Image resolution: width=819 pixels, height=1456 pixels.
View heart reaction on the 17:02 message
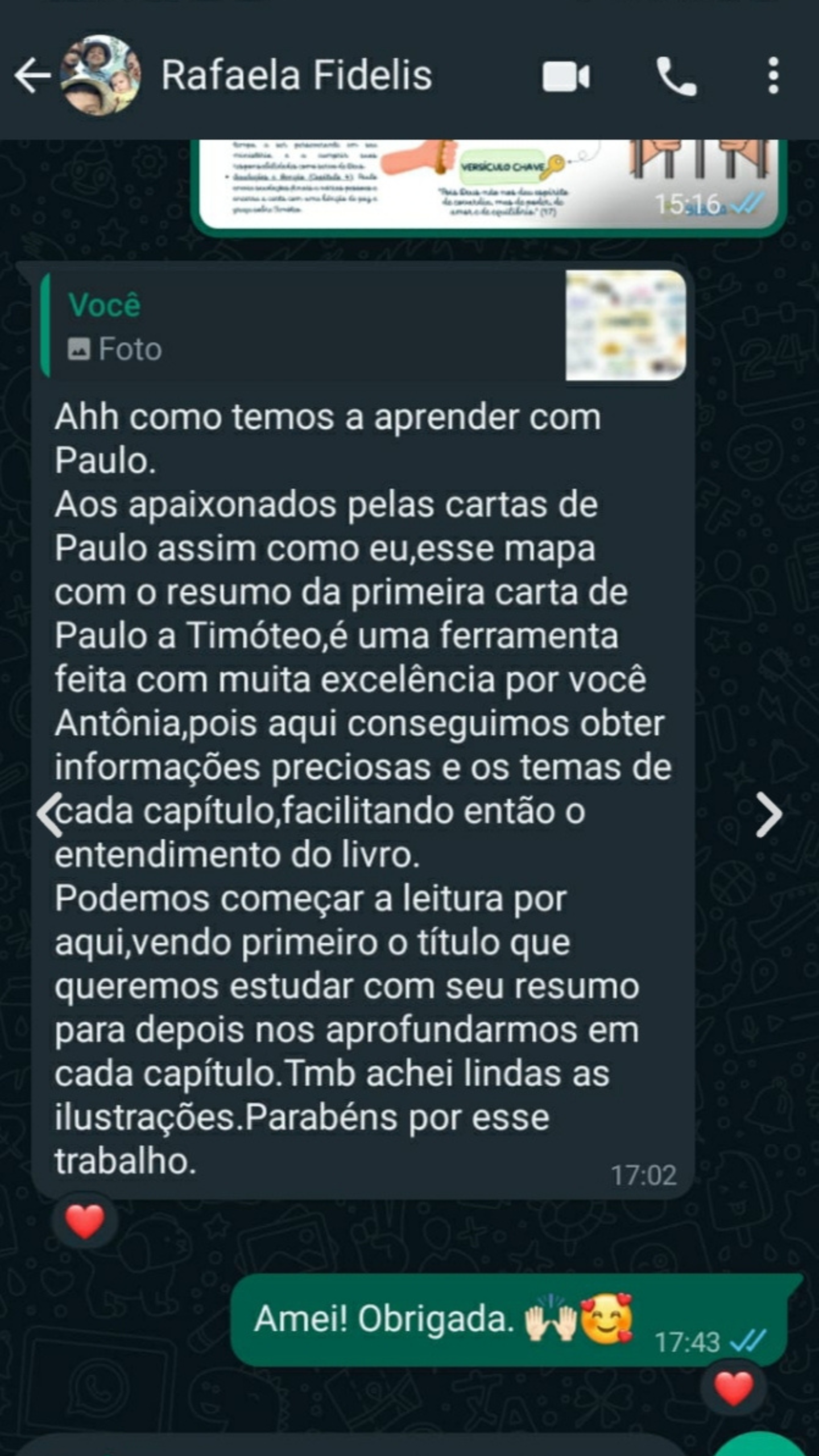tap(85, 1221)
